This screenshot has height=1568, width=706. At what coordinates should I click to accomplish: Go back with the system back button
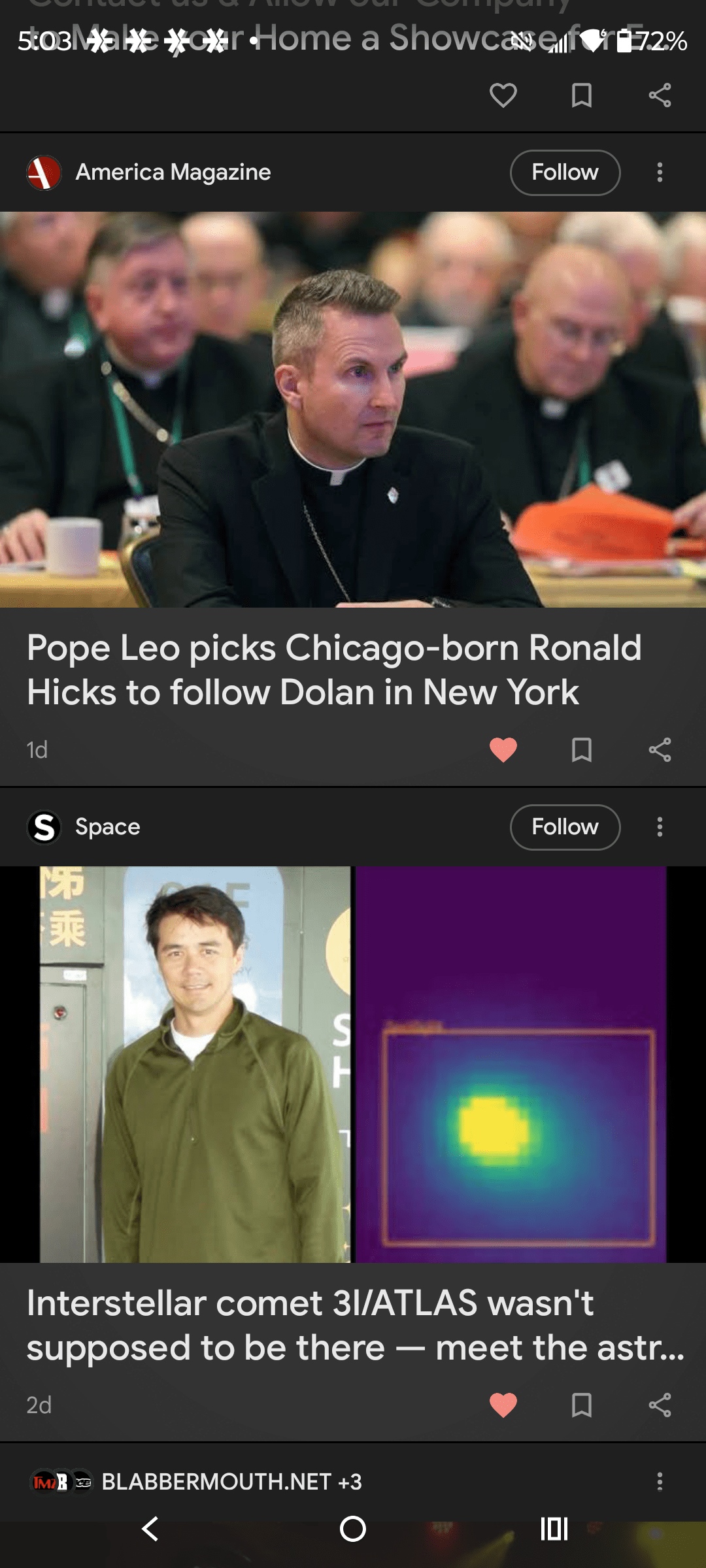pyautogui.click(x=150, y=1529)
